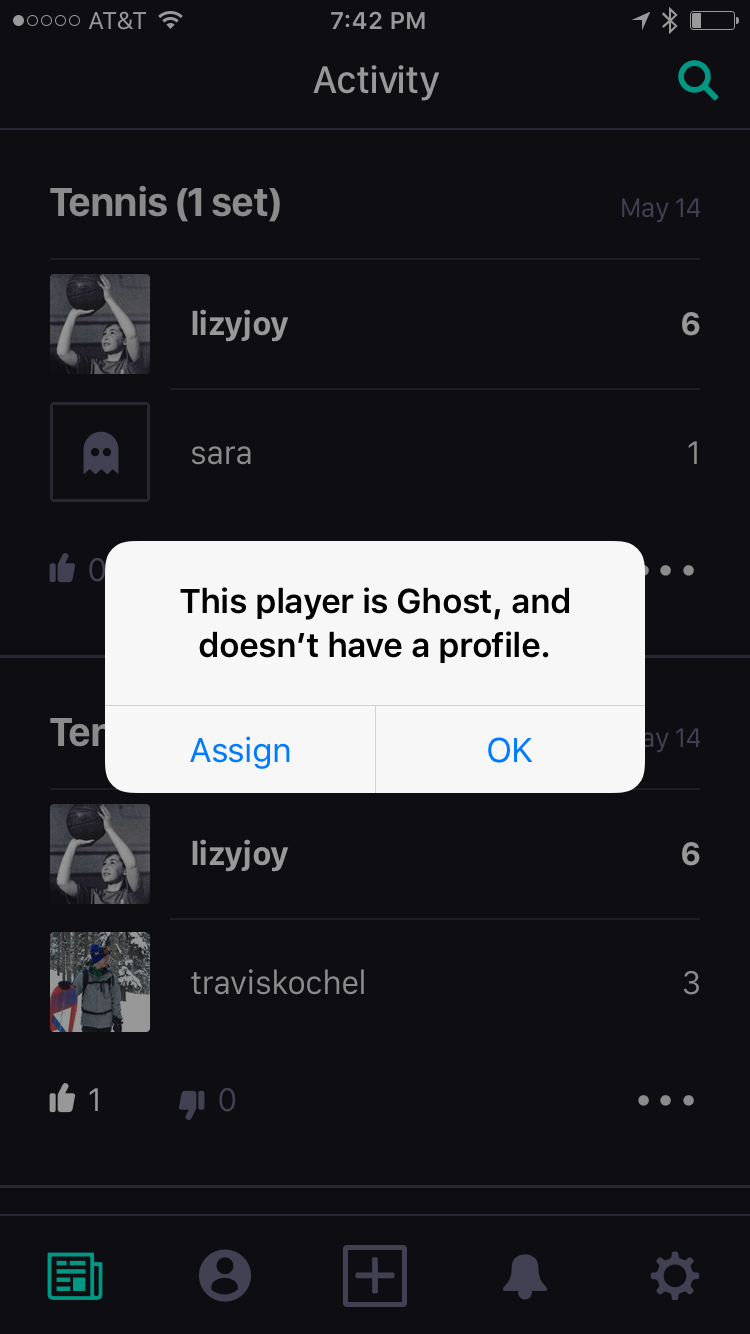Dismiss the dialog with OK
Image resolution: width=750 pixels, height=1334 pixels.
pos(510,750)
